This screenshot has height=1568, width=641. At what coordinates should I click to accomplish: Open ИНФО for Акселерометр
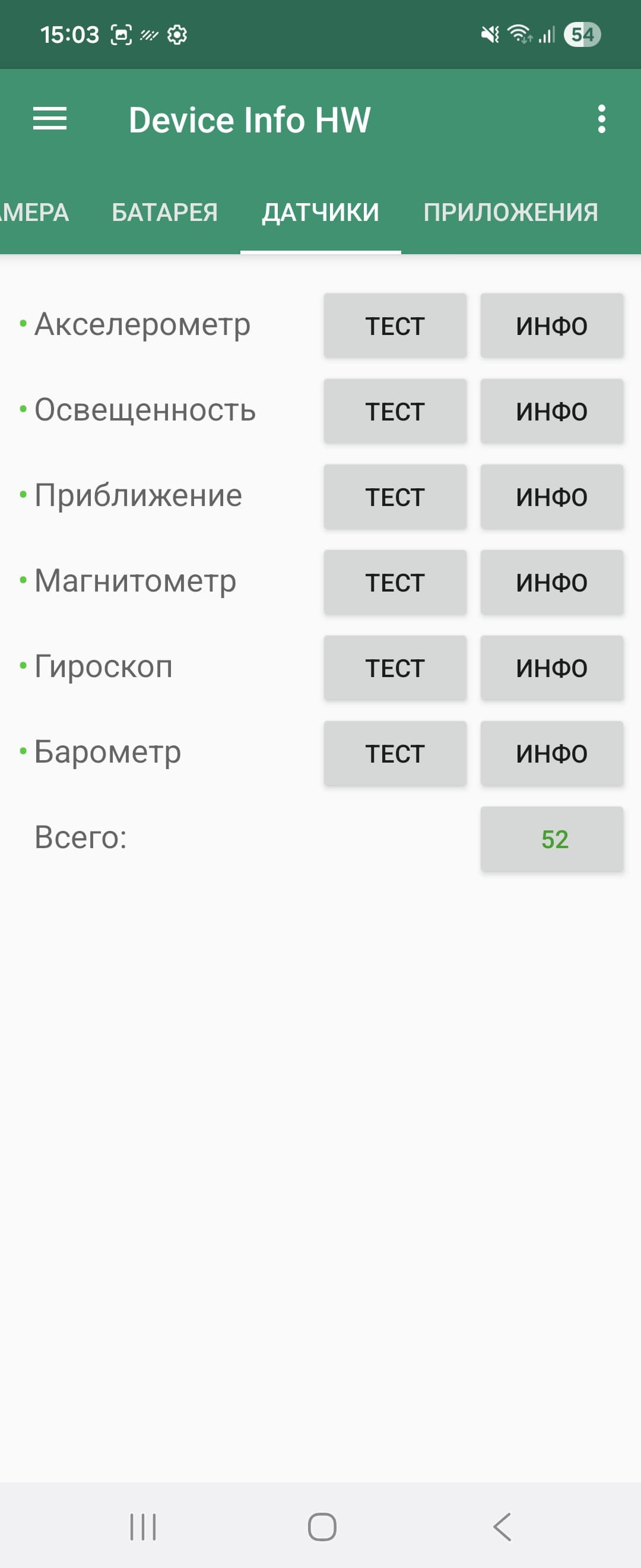551,325
